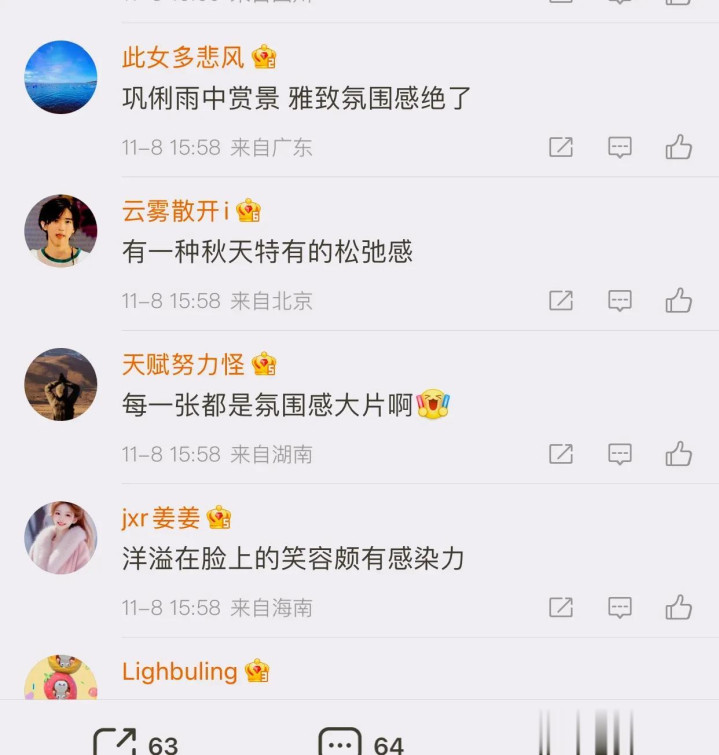This screenshot has width=719, height=755.
Task: Repost 云雾散开i's comment
Action: (561, 301)
